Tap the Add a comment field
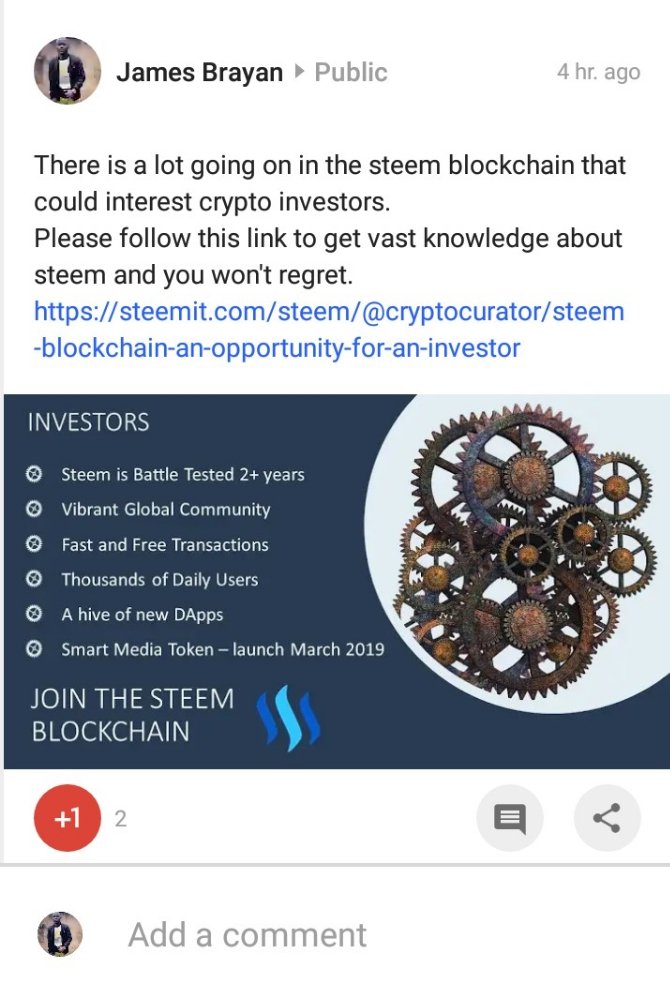 (x=247, y=935)
